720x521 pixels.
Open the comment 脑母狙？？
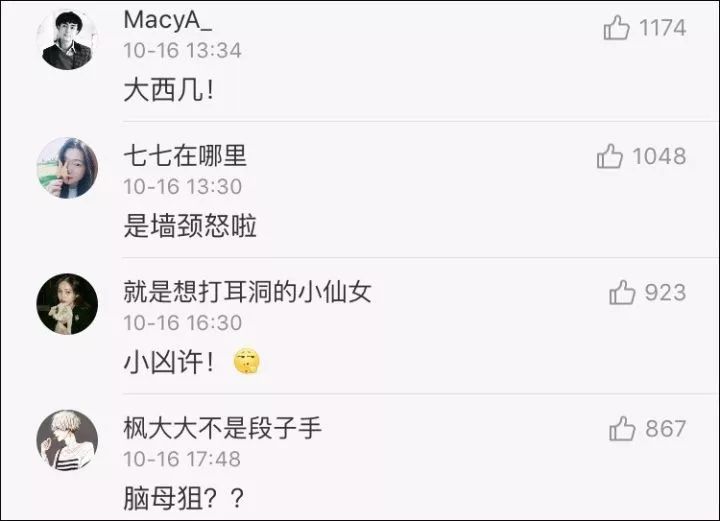pos(184,497)
